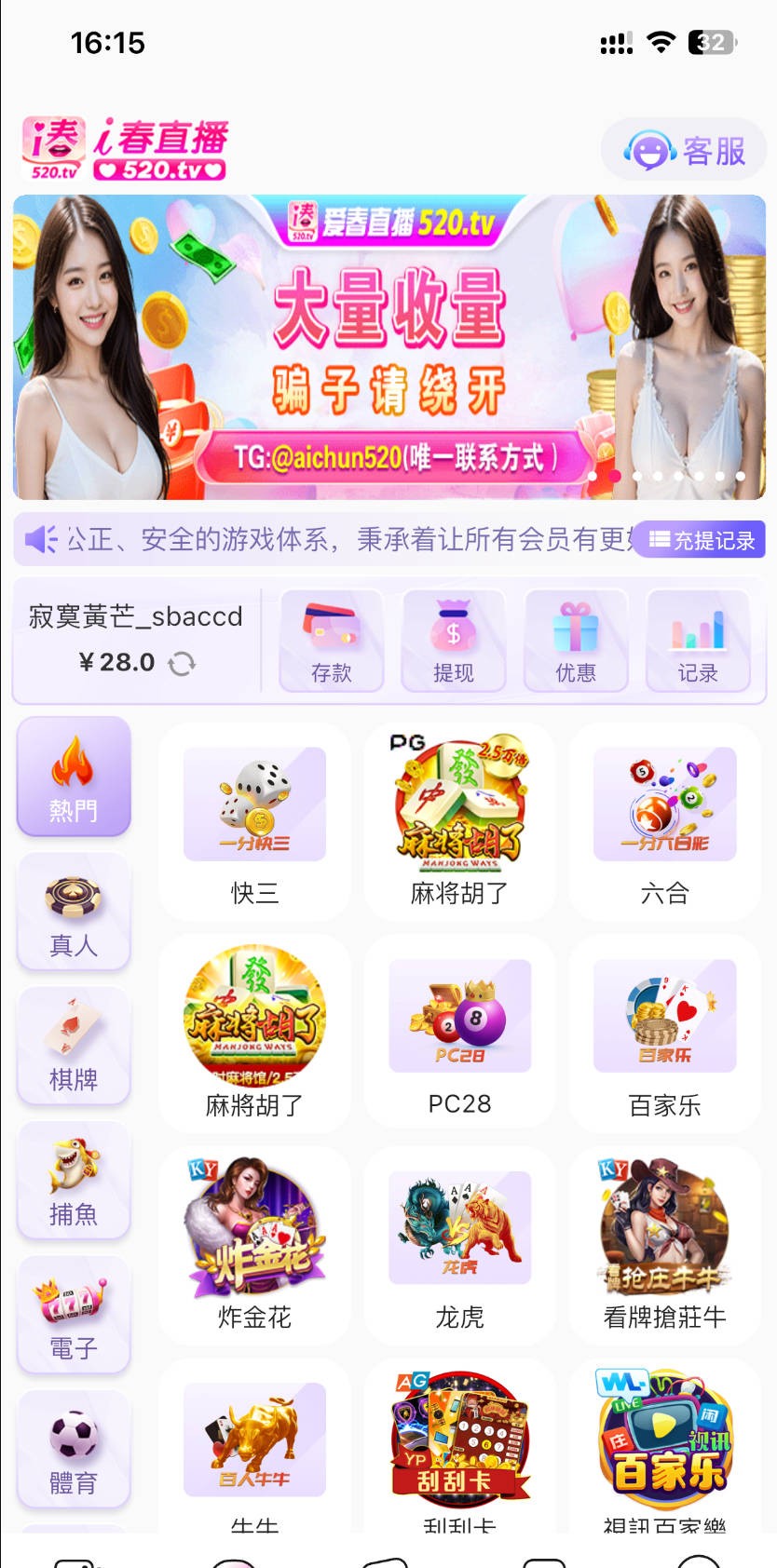This screenshot has height=1568, width=777.
Task: Open the 六合 game tile
Action: click(664, 821)
